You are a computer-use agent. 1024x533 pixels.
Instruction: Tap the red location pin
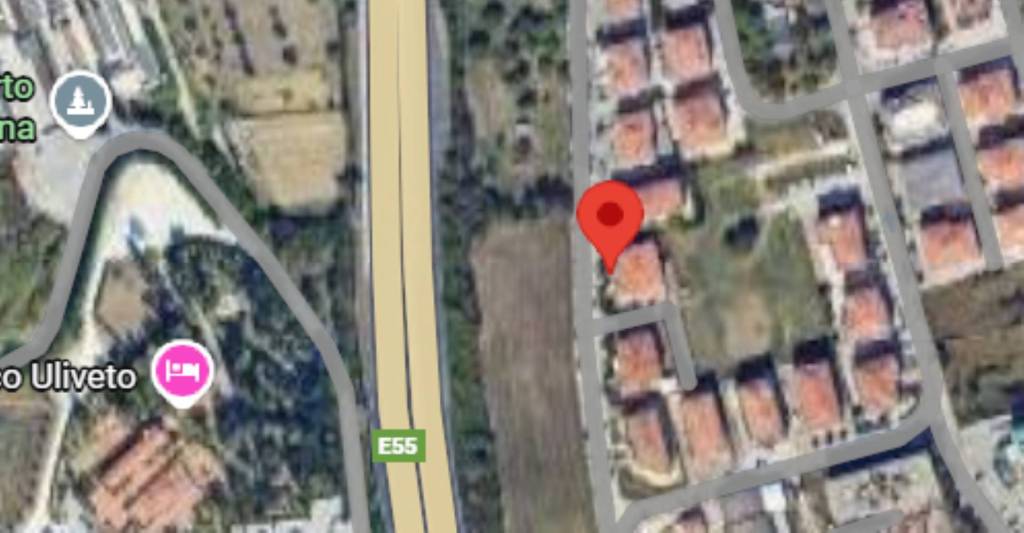tap(610, 218)
